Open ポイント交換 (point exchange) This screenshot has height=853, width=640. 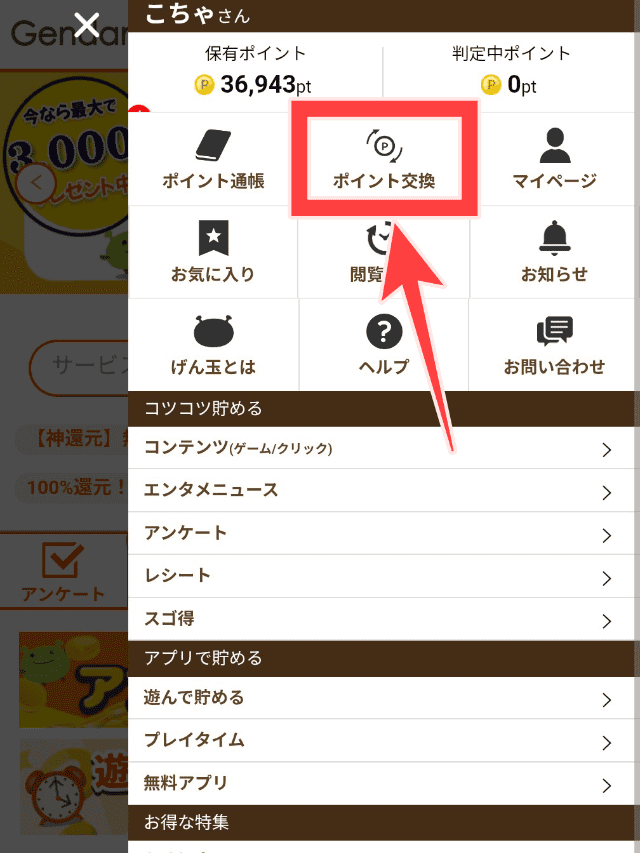point(384,160)
